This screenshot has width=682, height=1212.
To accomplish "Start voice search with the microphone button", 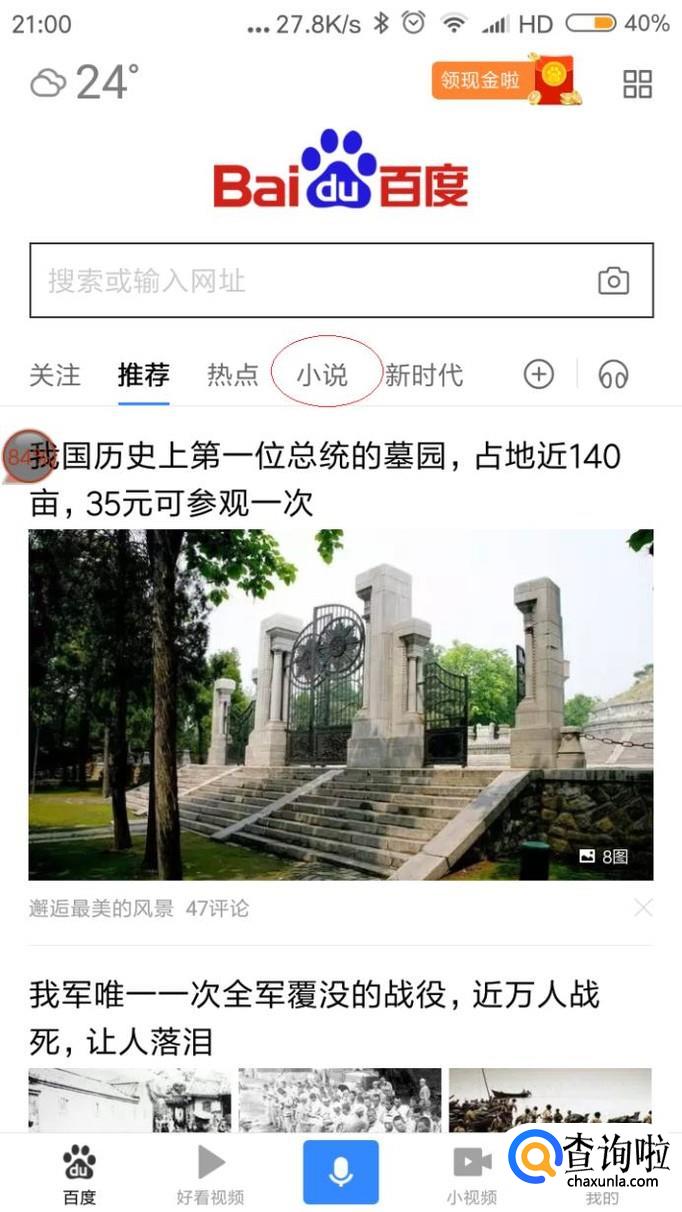I will 341,1172.
